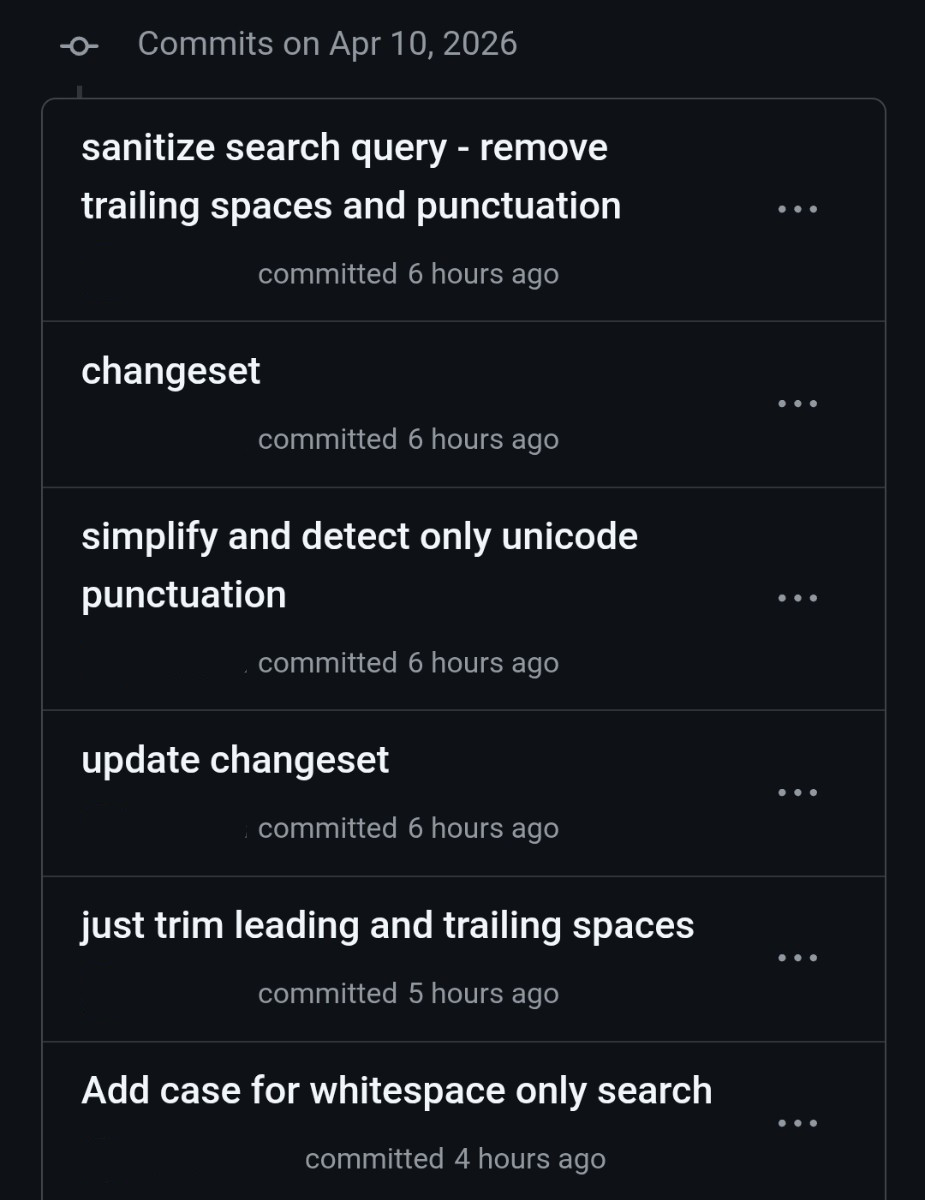
Task: Click the timestamp under "update changeset"
Action: pyautogui.click(x=408, y=828)
